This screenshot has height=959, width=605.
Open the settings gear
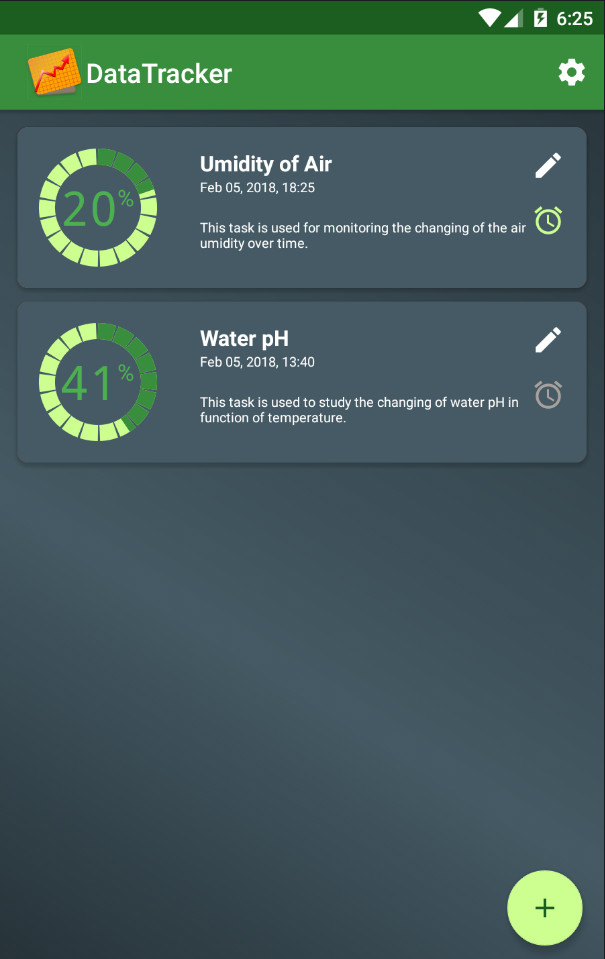(571, 72)
